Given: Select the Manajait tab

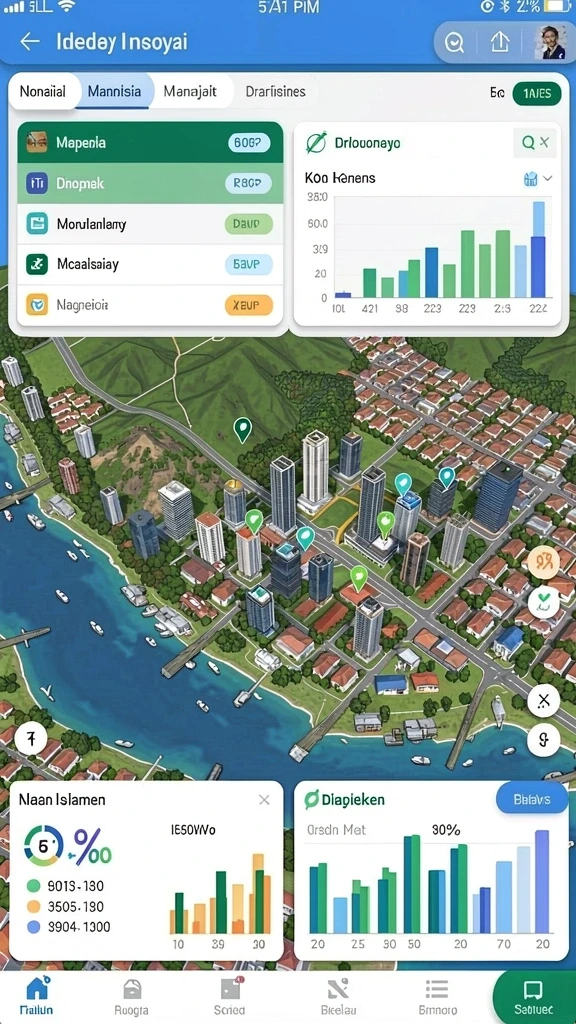Looking at the screenshot, I should [190, 91].
